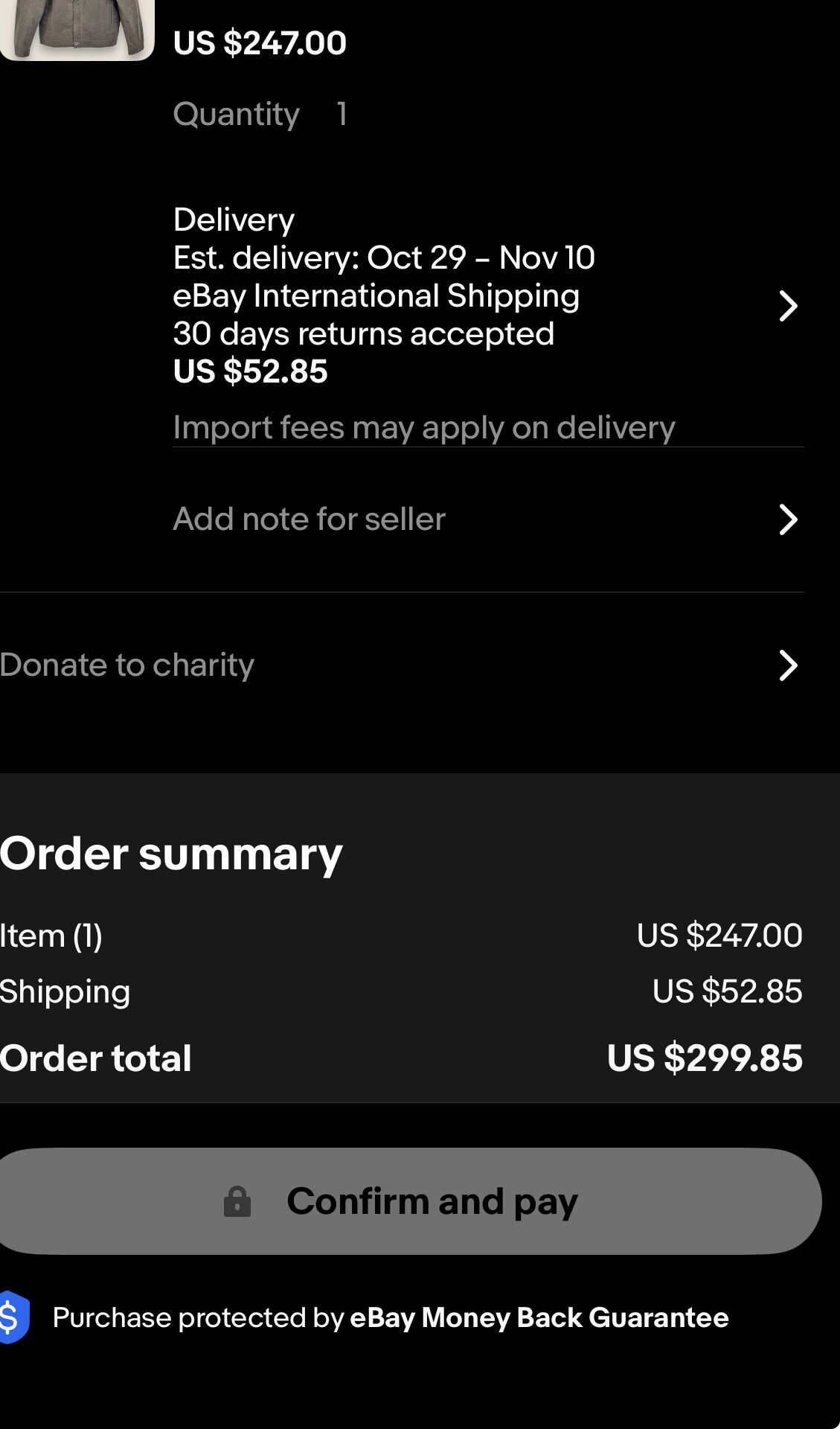This screenshot has width=840, height=1429.
Task: Open eBay Money Back Guarantee details
Action: [x=539, y=1317]
